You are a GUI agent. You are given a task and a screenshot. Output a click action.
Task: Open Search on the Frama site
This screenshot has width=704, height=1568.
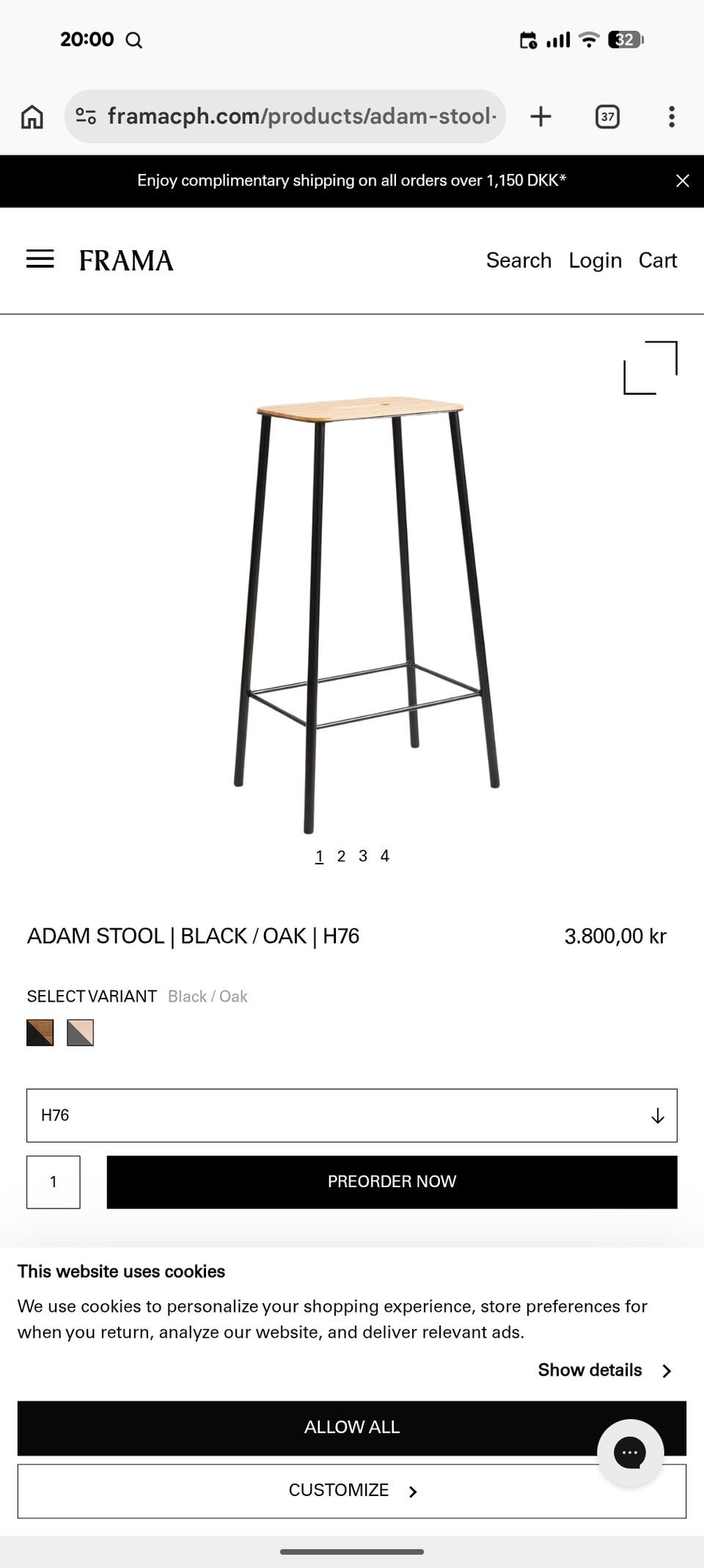tap(518, 260)
